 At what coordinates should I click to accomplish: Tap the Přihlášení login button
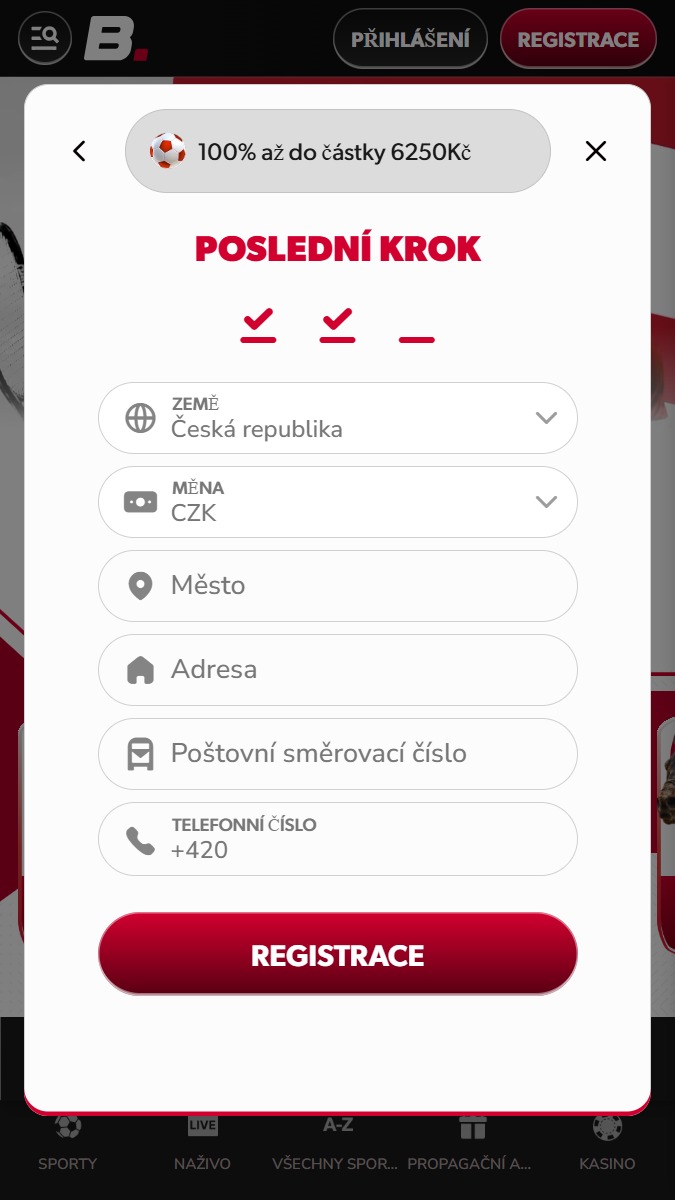[410, 39]
